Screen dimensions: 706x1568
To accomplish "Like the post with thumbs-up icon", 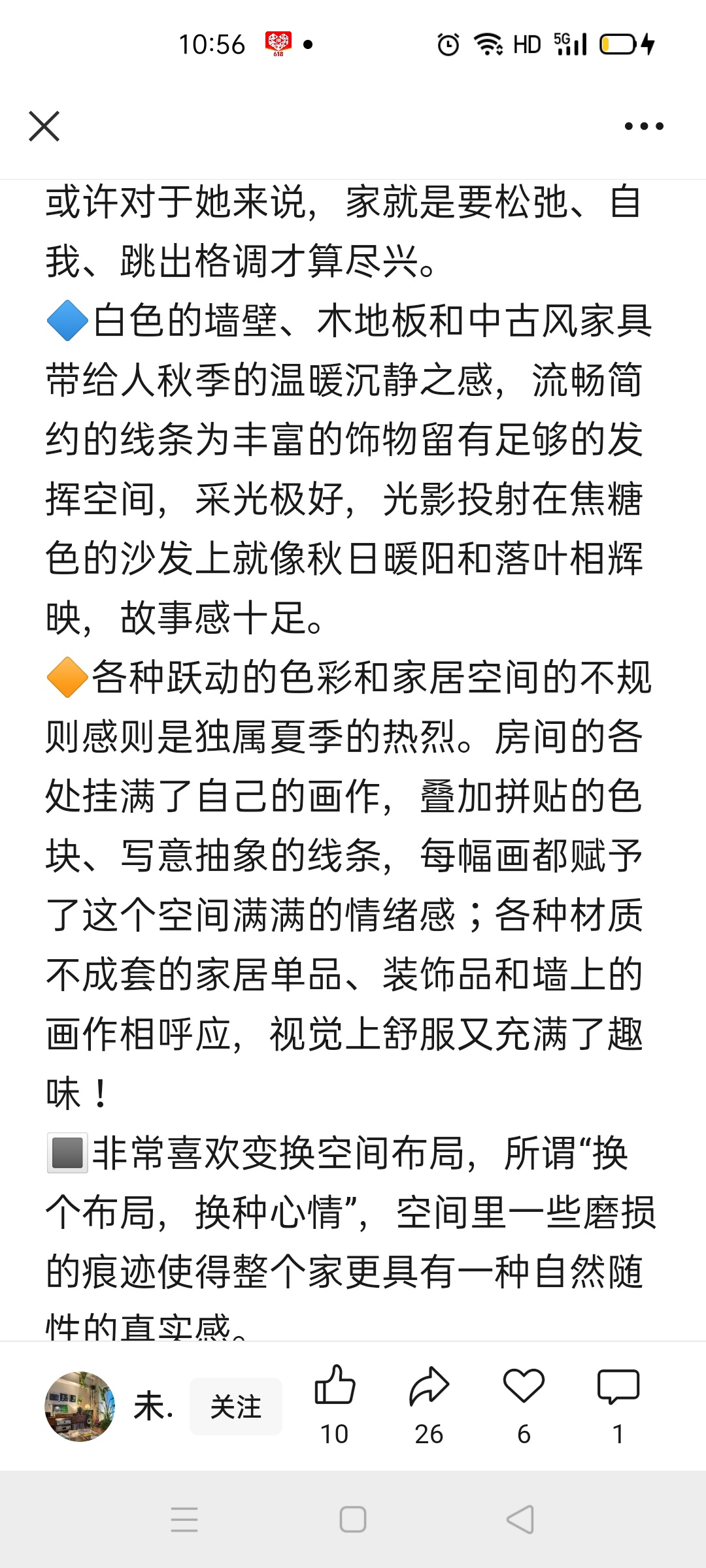I will pyautogui.click(x=335, y=1386).
